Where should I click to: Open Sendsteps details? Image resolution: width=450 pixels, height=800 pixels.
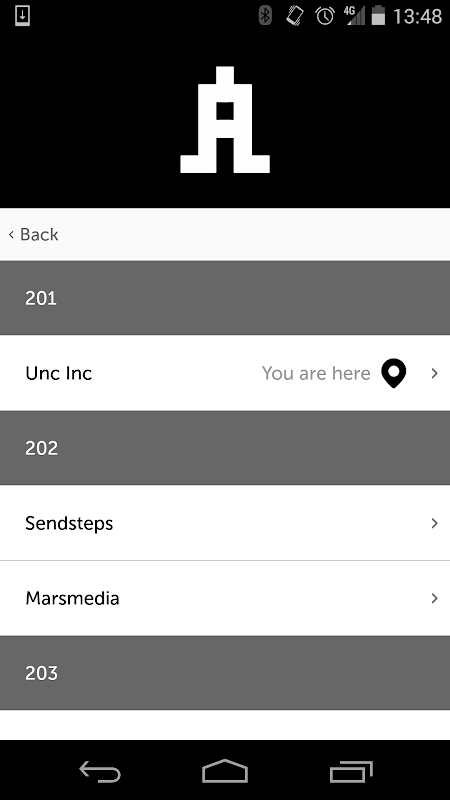pos(225,523)
